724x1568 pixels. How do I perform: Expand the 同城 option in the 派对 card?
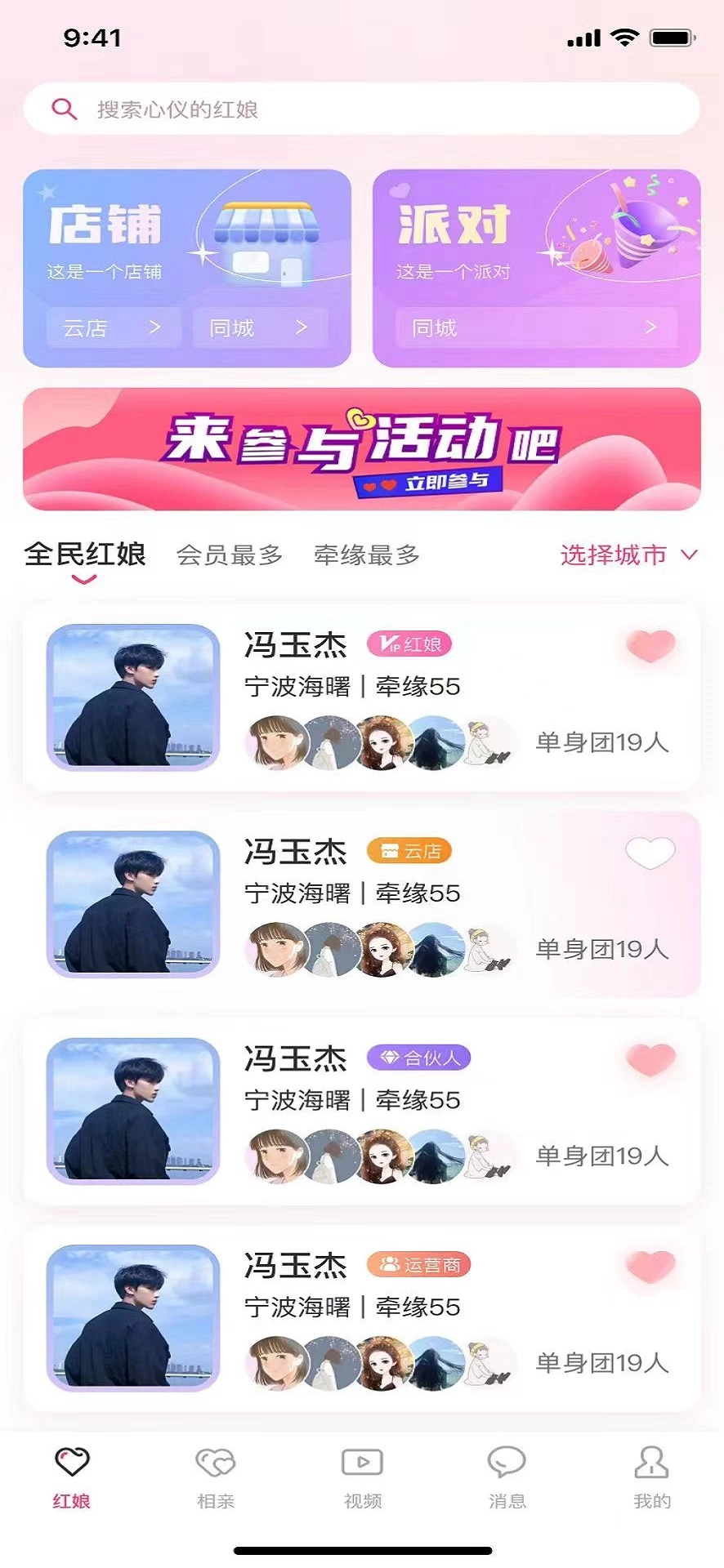pyautogui.click(x=531, y=327)
